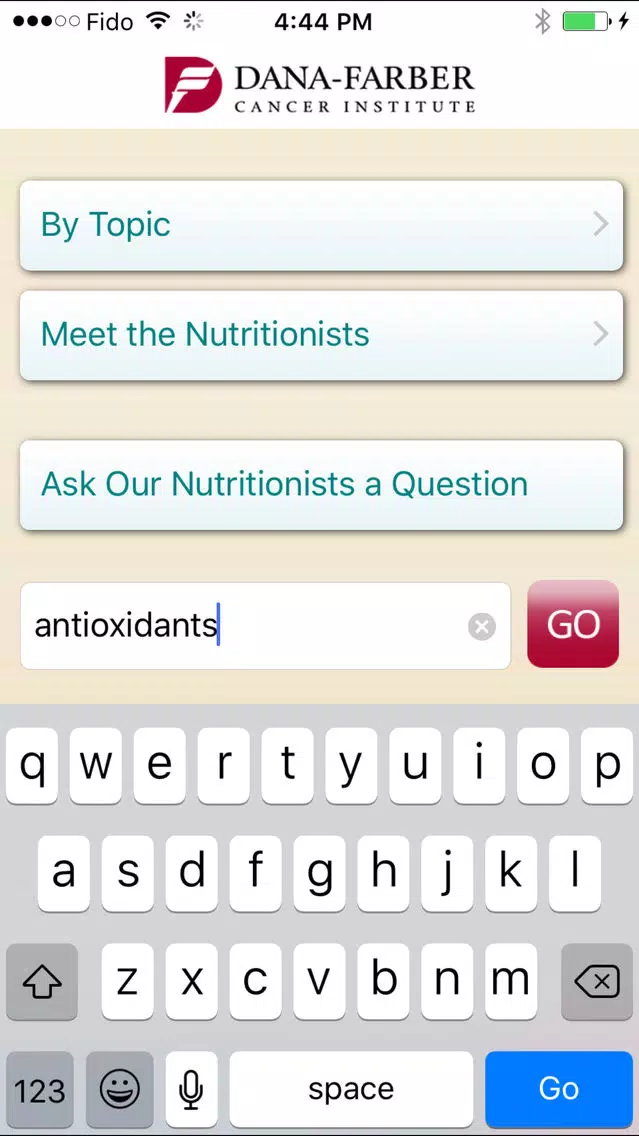Open the By Topic section

pos(321,225)
